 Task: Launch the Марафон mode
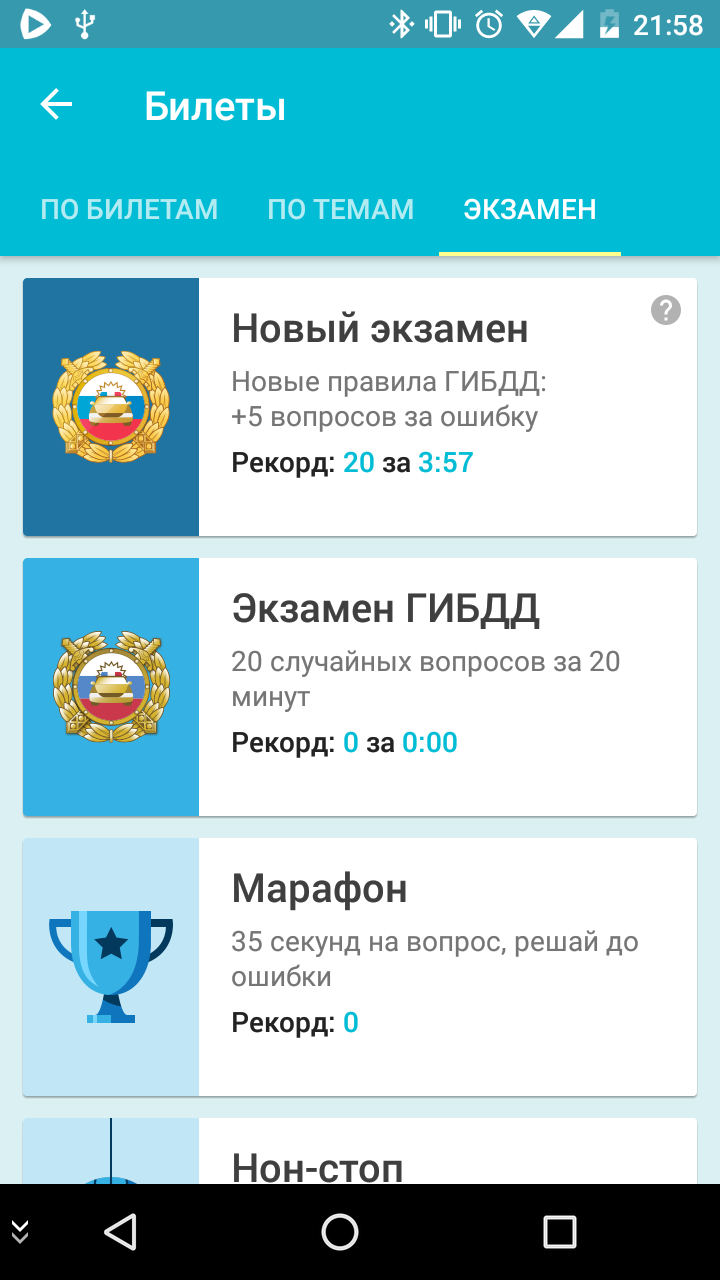click(360, 967)
